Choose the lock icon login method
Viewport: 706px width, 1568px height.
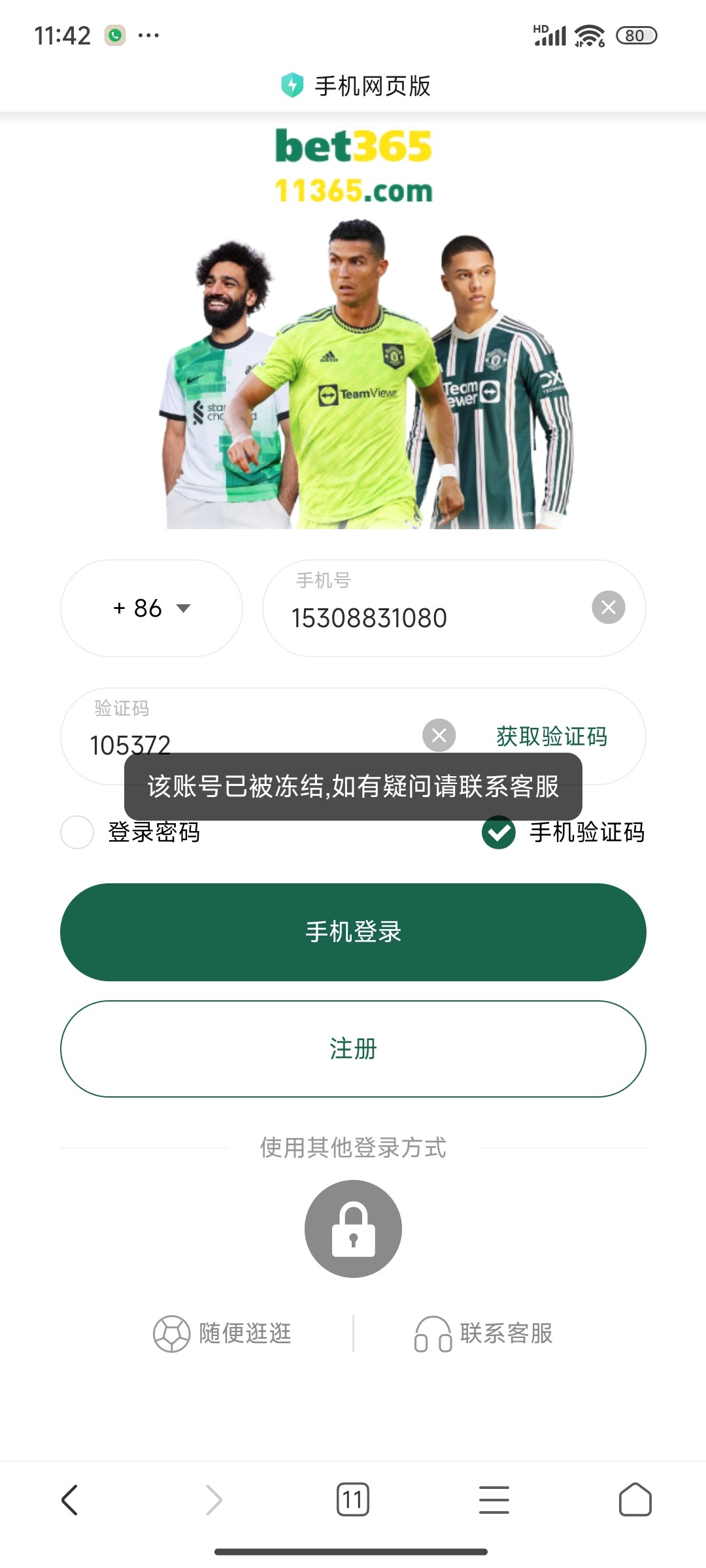tap(353, 1228)
